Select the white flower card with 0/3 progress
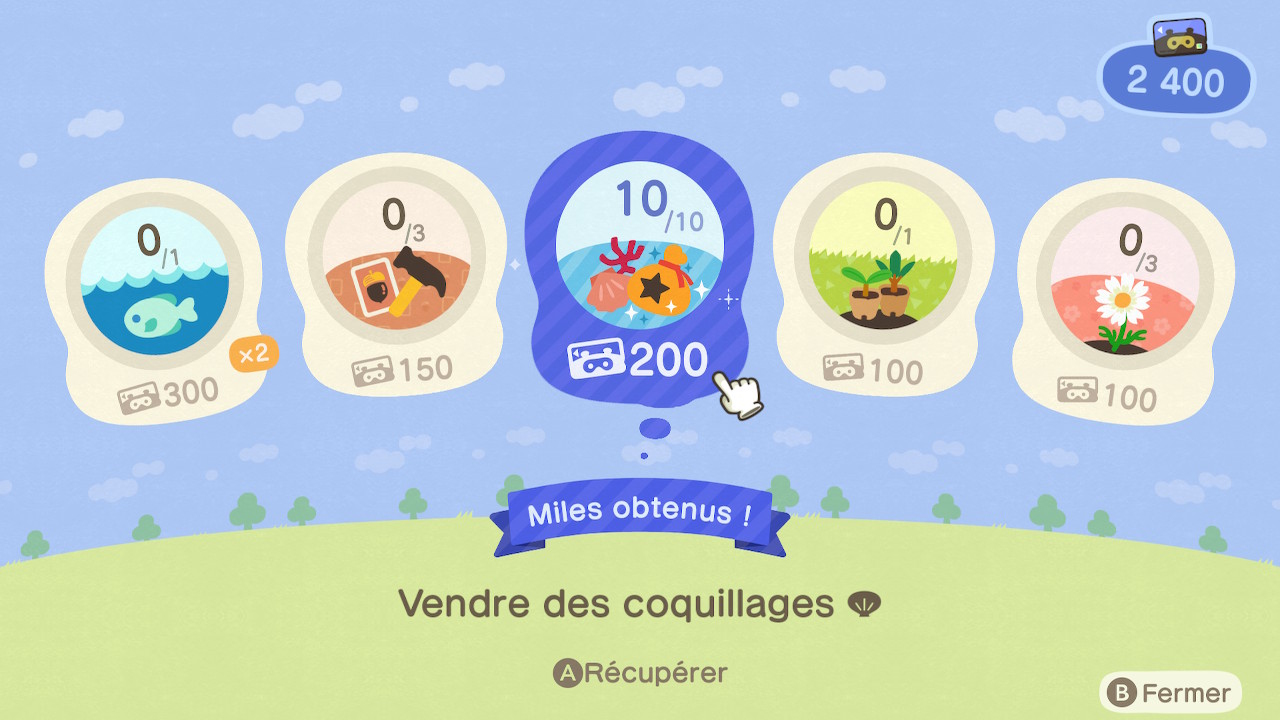The width and height of the screenshot is (1280, 720). [1125, 300]
